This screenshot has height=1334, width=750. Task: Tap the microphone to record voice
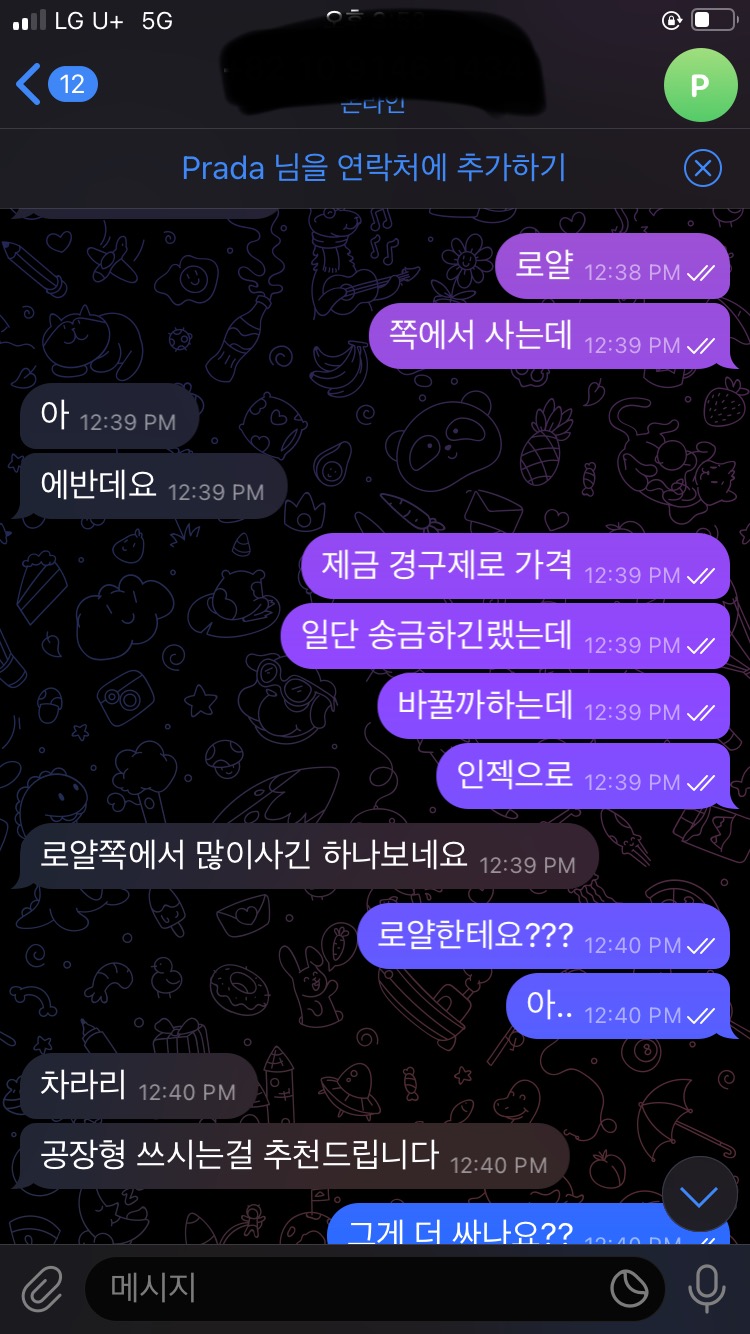[708, 1289]
